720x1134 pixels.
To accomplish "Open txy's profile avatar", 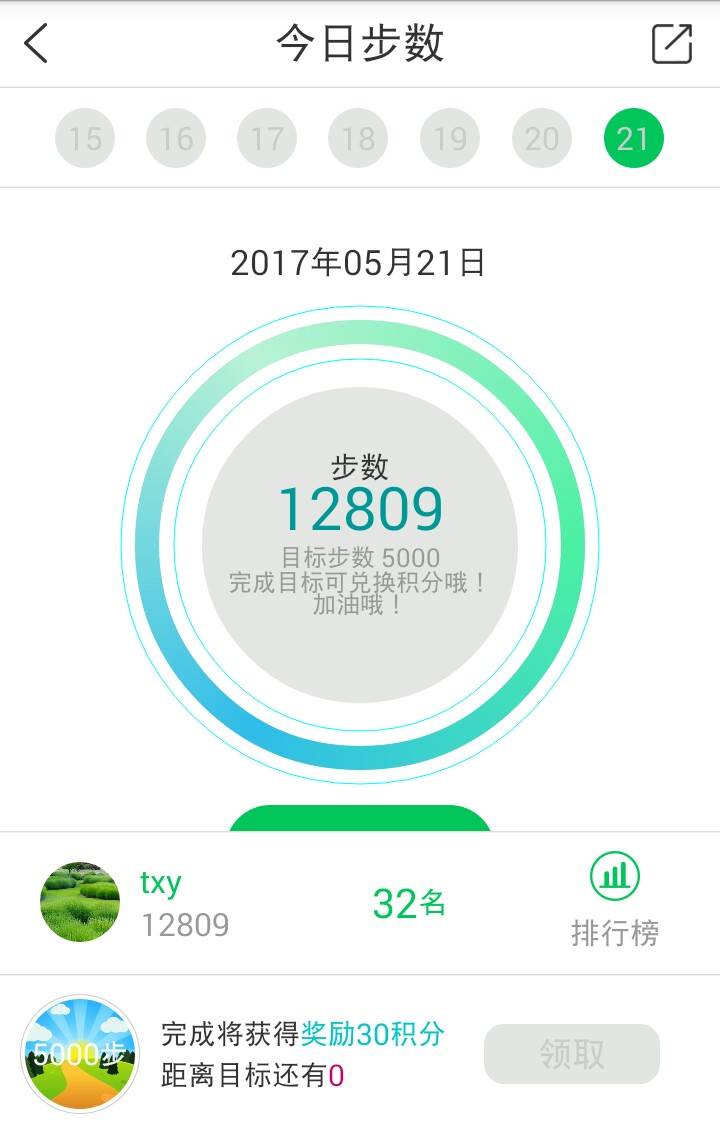I will (80, 902).
